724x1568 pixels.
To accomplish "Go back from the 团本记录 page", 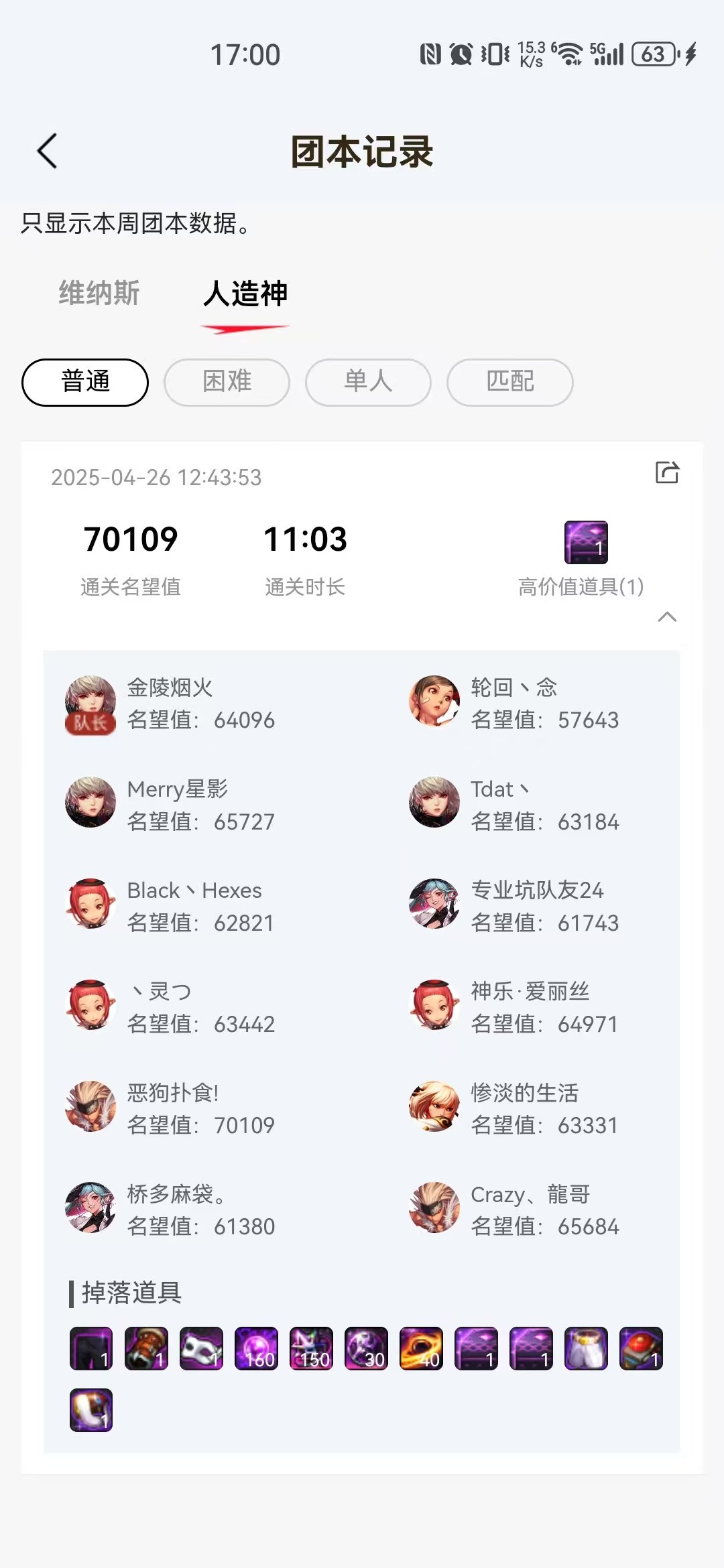I will tap(47, 151).
